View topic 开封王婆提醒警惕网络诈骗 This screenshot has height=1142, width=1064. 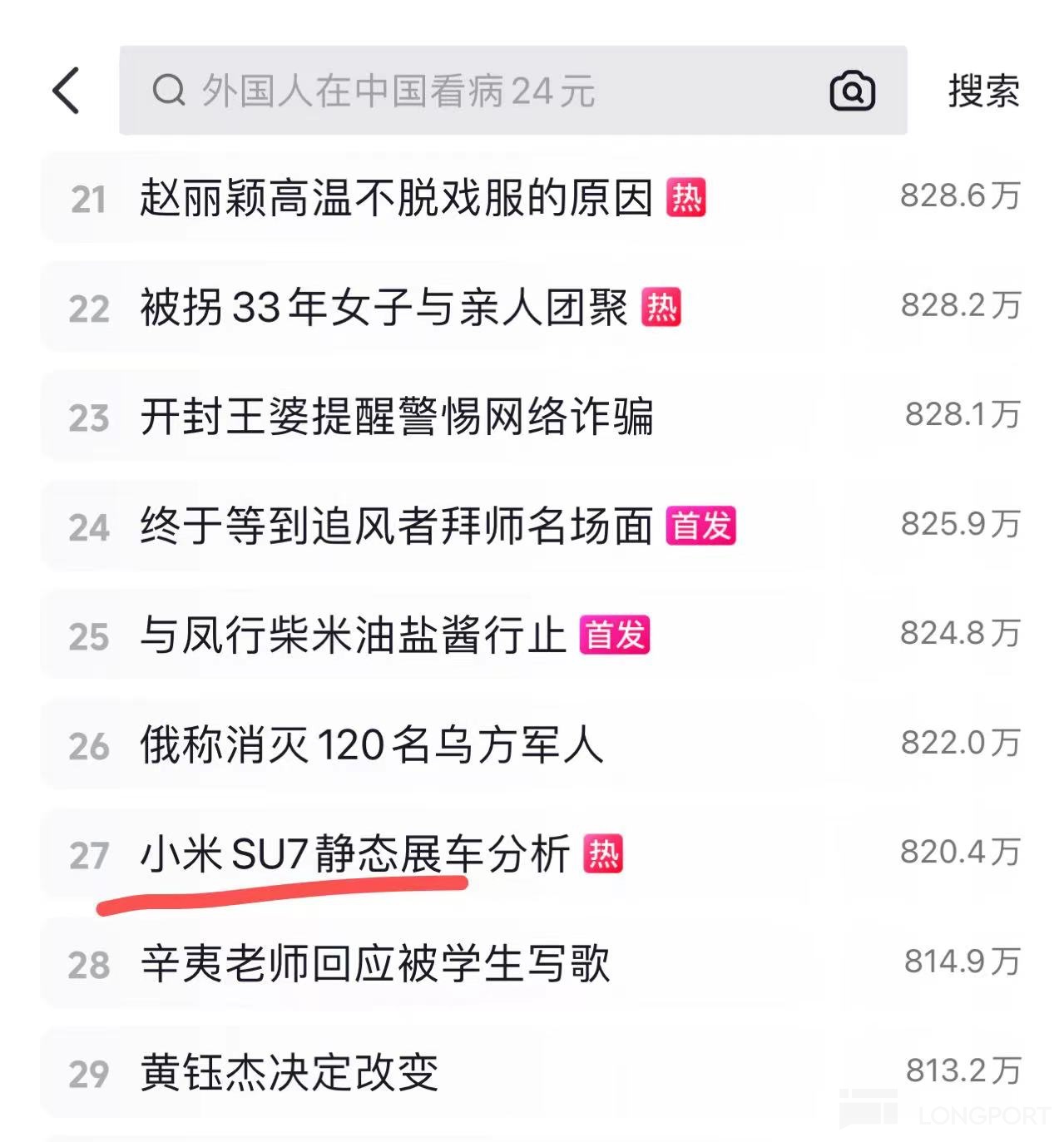[396, 417]
